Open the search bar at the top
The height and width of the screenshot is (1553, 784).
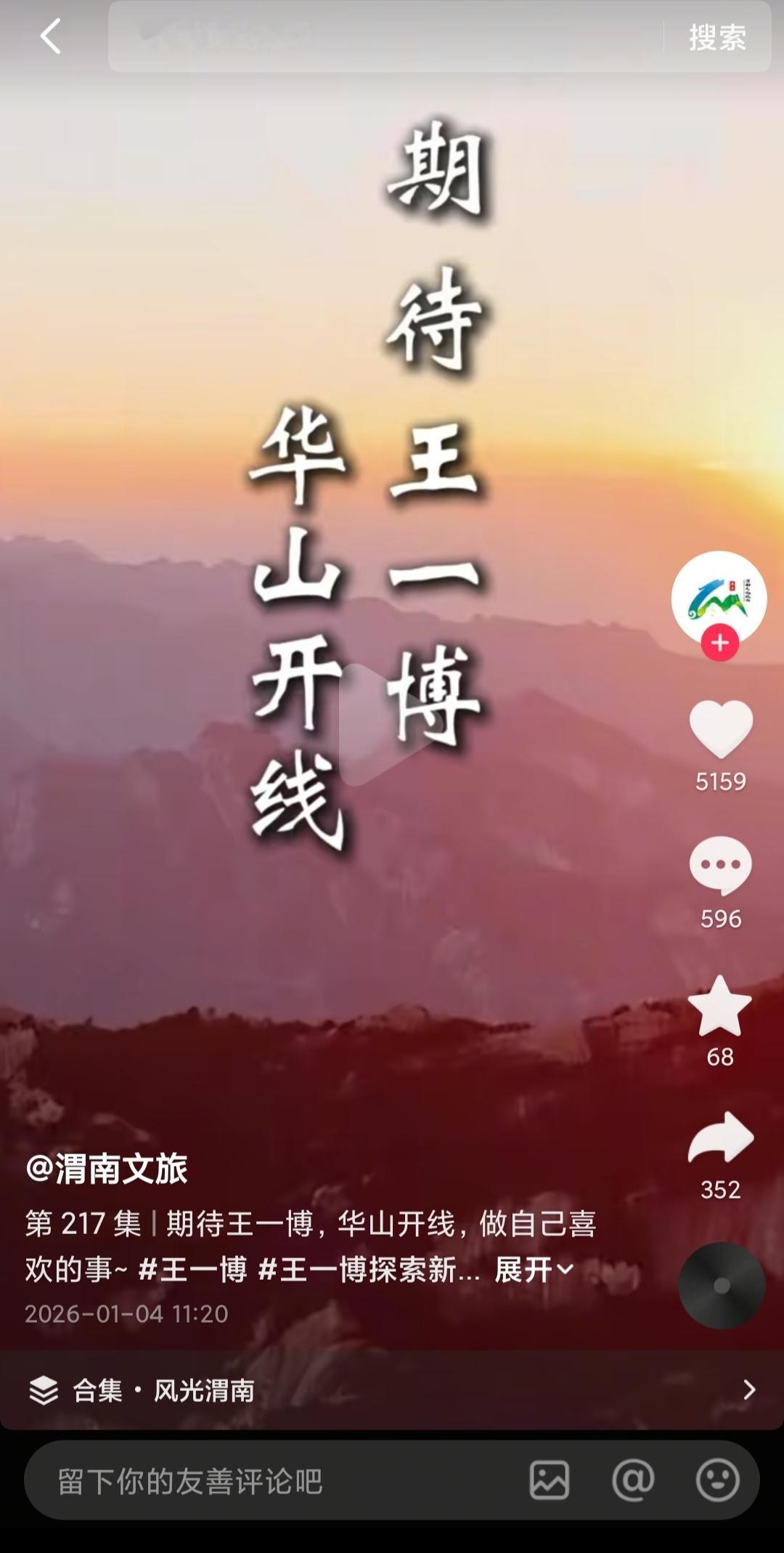coord(363,38)
